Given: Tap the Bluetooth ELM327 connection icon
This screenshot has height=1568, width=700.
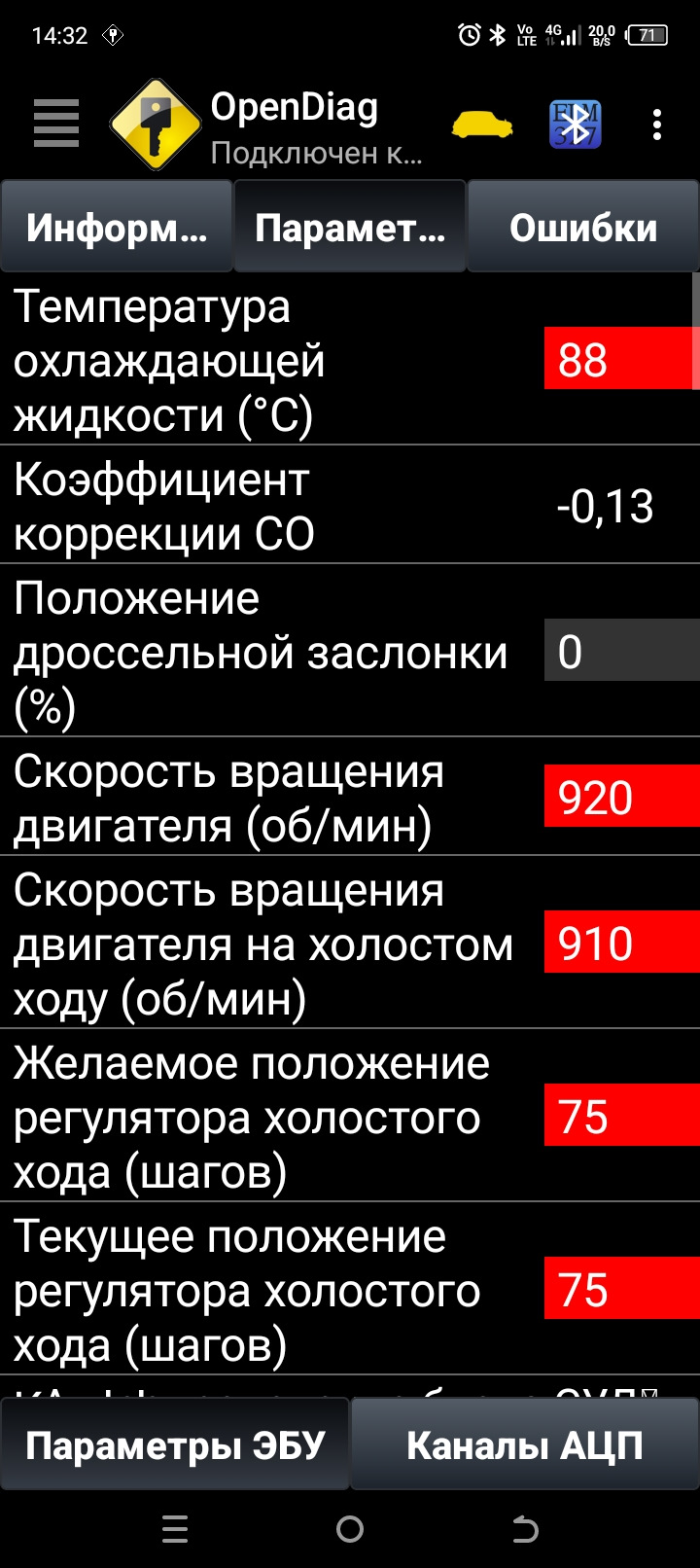Looking at the screenshot, I should coord(576,125).
